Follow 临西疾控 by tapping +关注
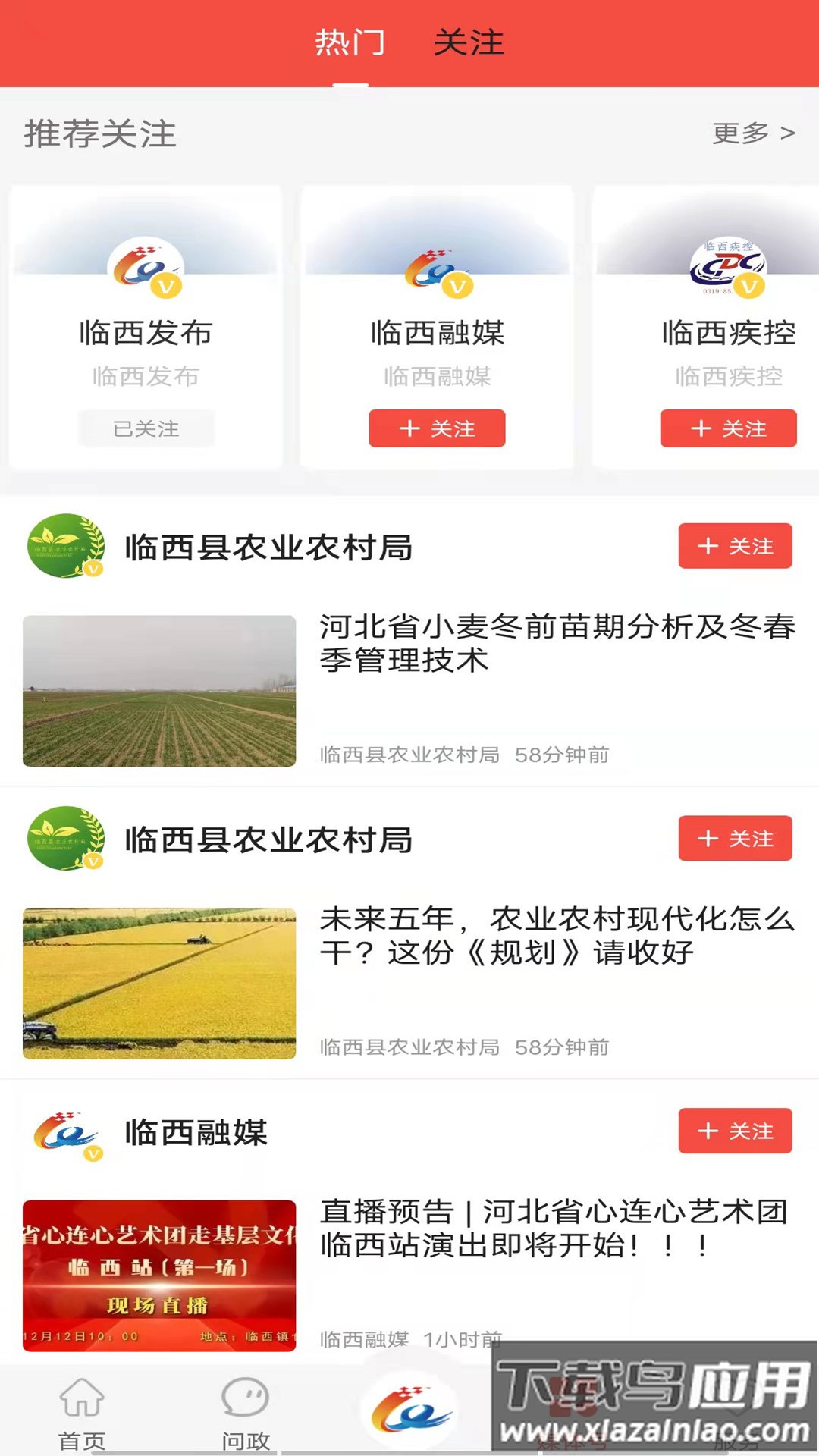Image resolution: width=819 pixels, height=1456 pixels. click(729, 428)
